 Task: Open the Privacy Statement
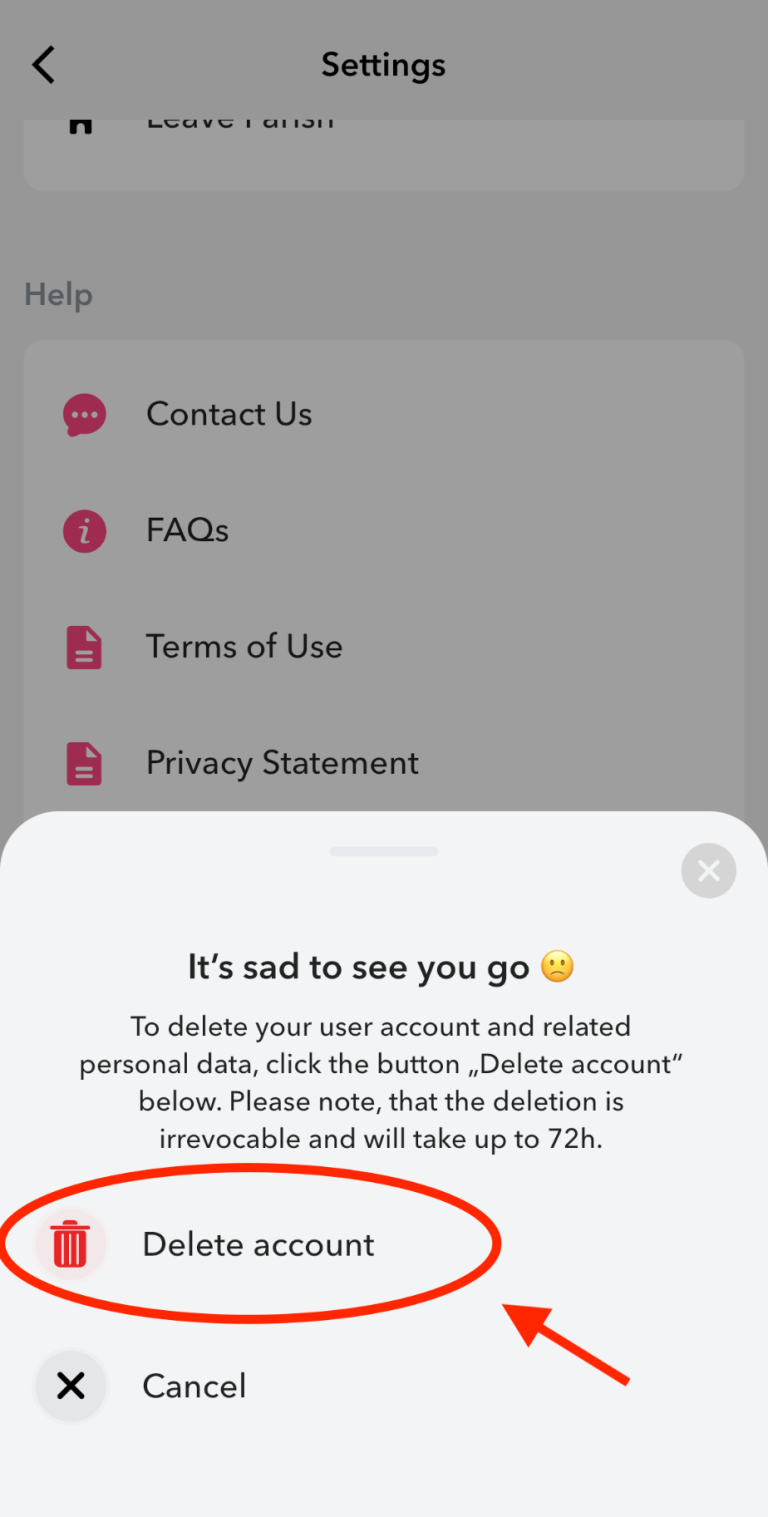tap(384, 762)
